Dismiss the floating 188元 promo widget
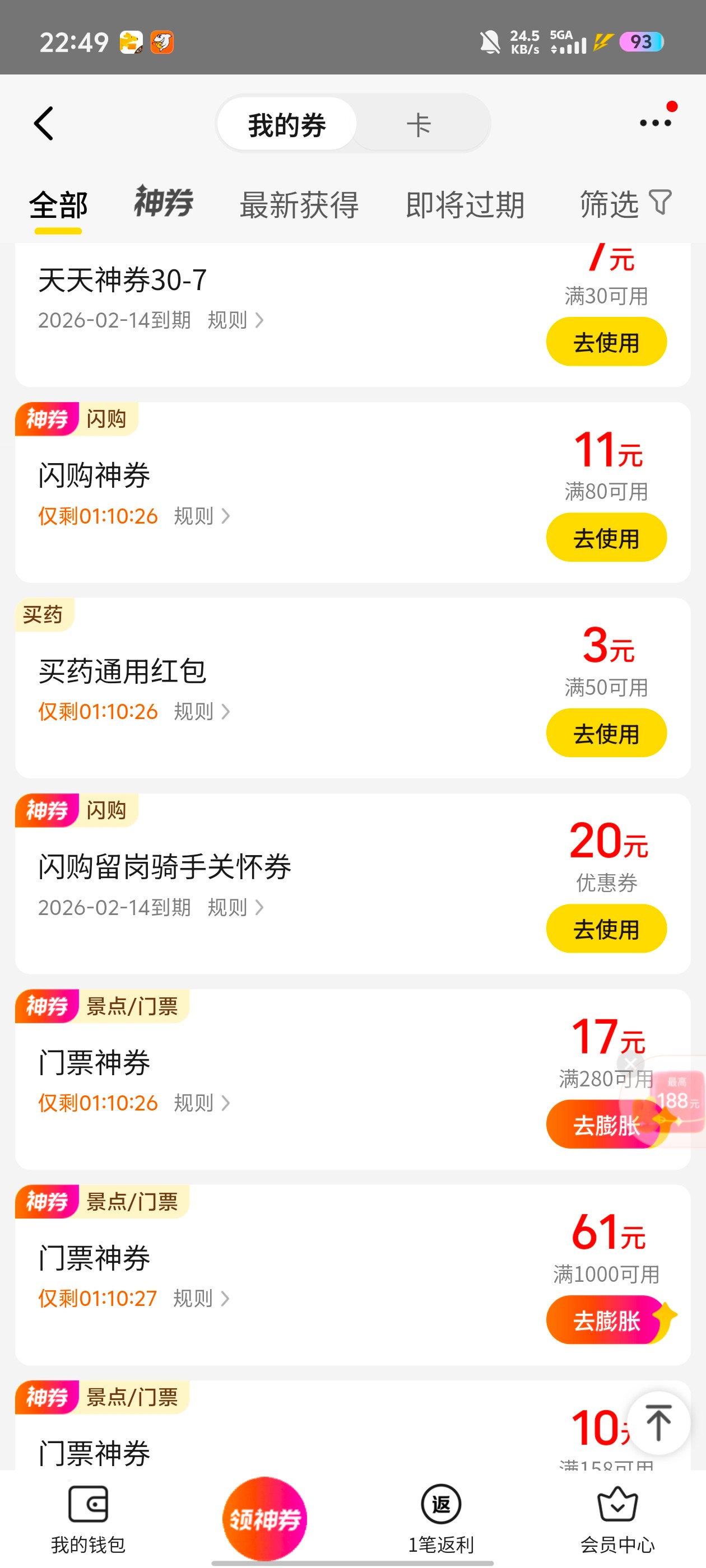The width and height of the screenshot is (706, 1568). click(x=630, y=1063)
